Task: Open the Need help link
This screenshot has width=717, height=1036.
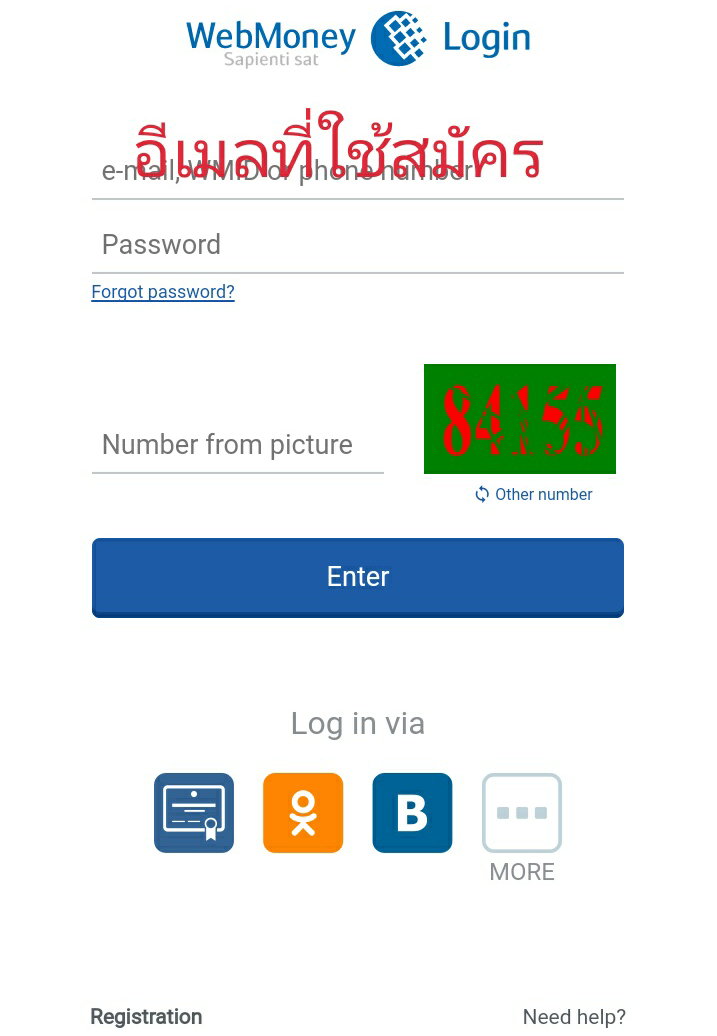Action: pos(574,1017)
